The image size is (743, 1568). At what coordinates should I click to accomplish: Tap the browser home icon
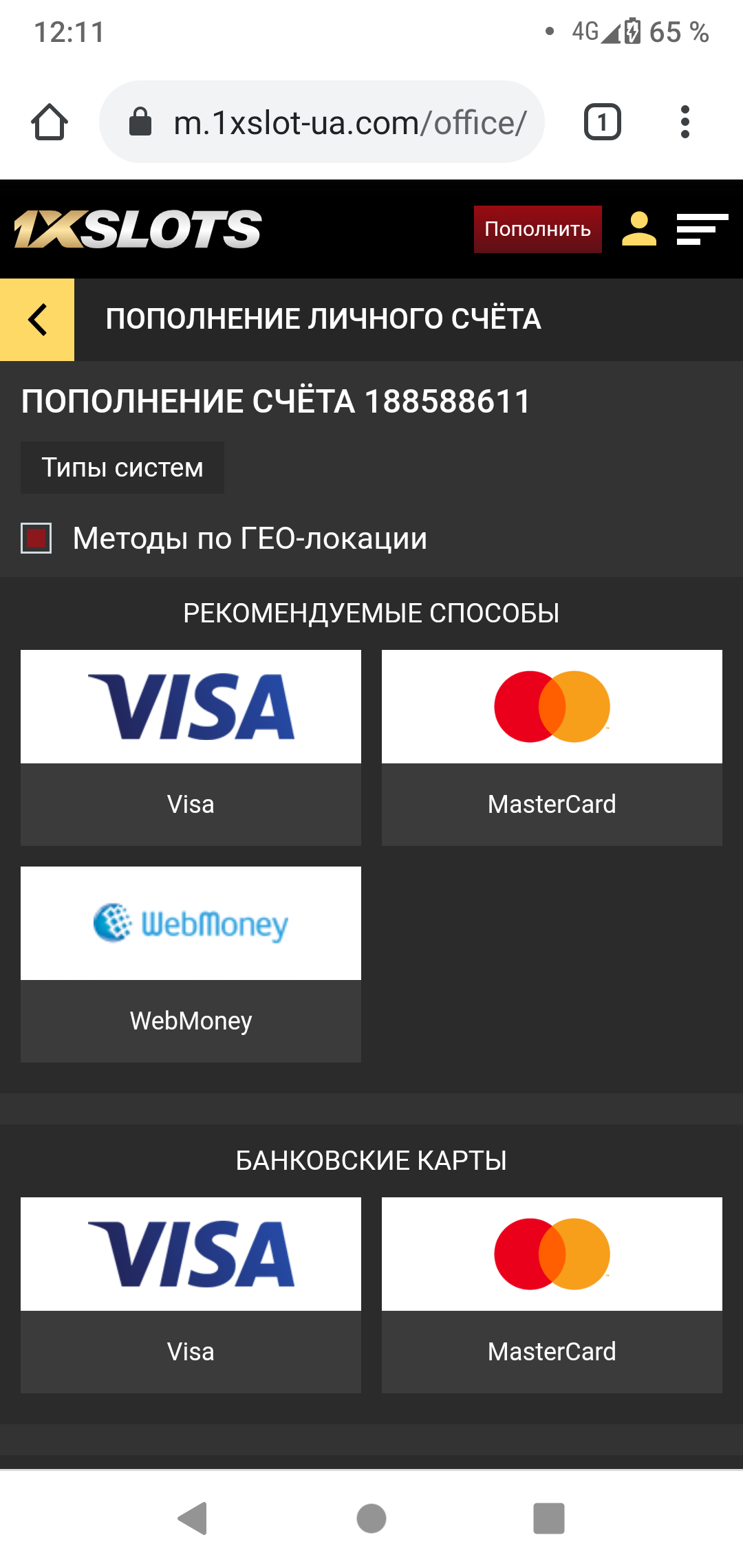tap(50, 122)
